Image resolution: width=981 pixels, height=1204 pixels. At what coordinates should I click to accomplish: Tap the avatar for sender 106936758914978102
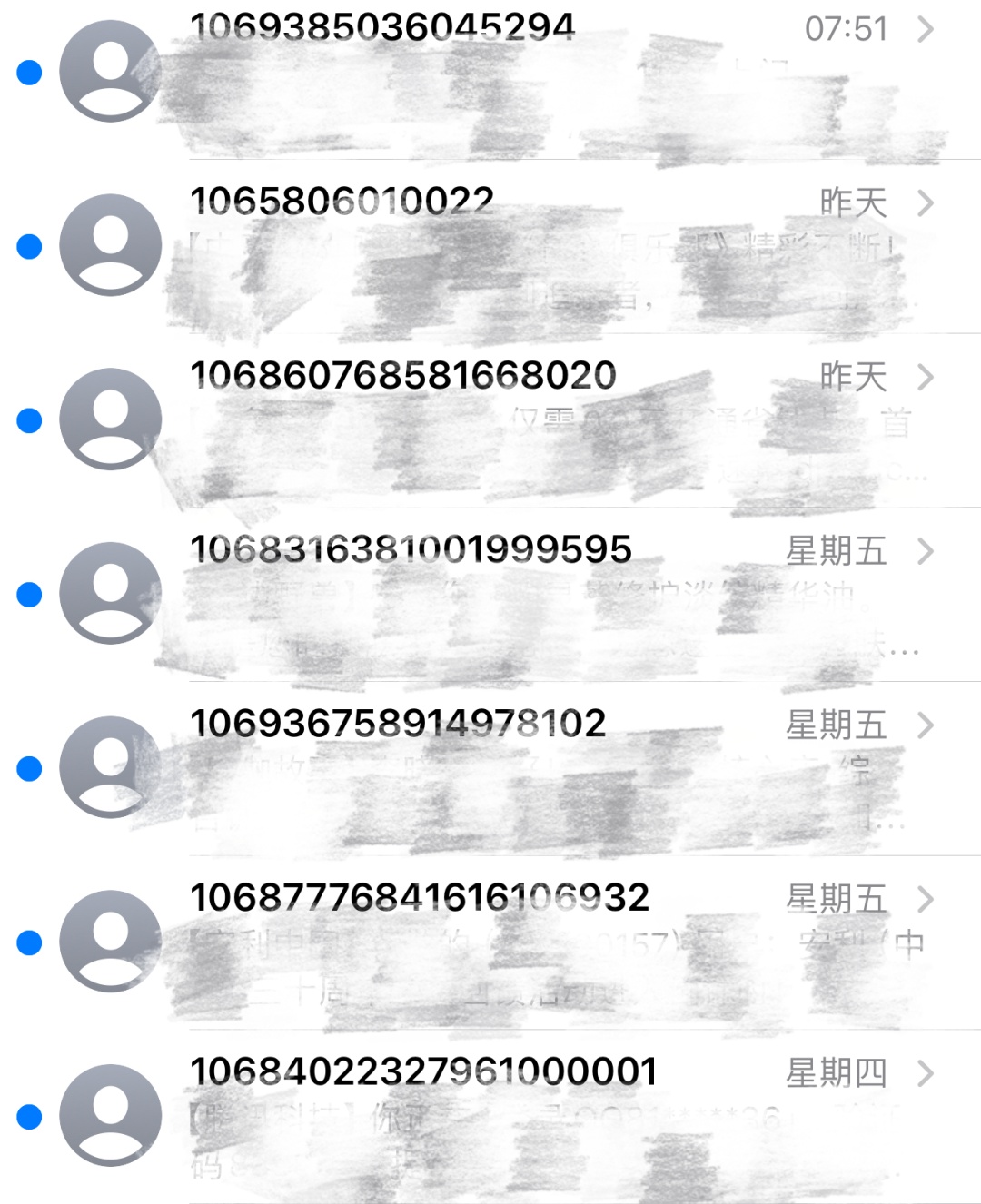pyautogui.click(x=109, y=767)
